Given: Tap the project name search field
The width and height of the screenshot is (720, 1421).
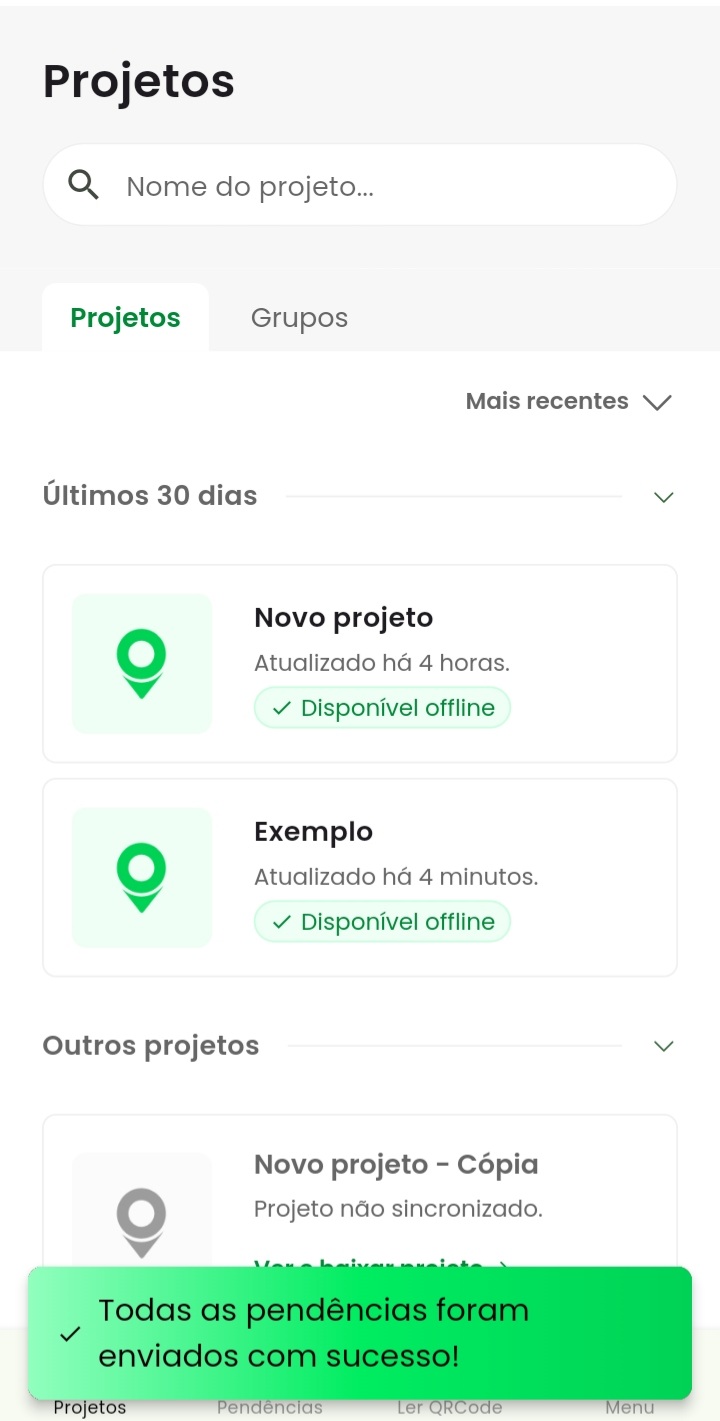Looking at the screenshot, I should point(380,186).
